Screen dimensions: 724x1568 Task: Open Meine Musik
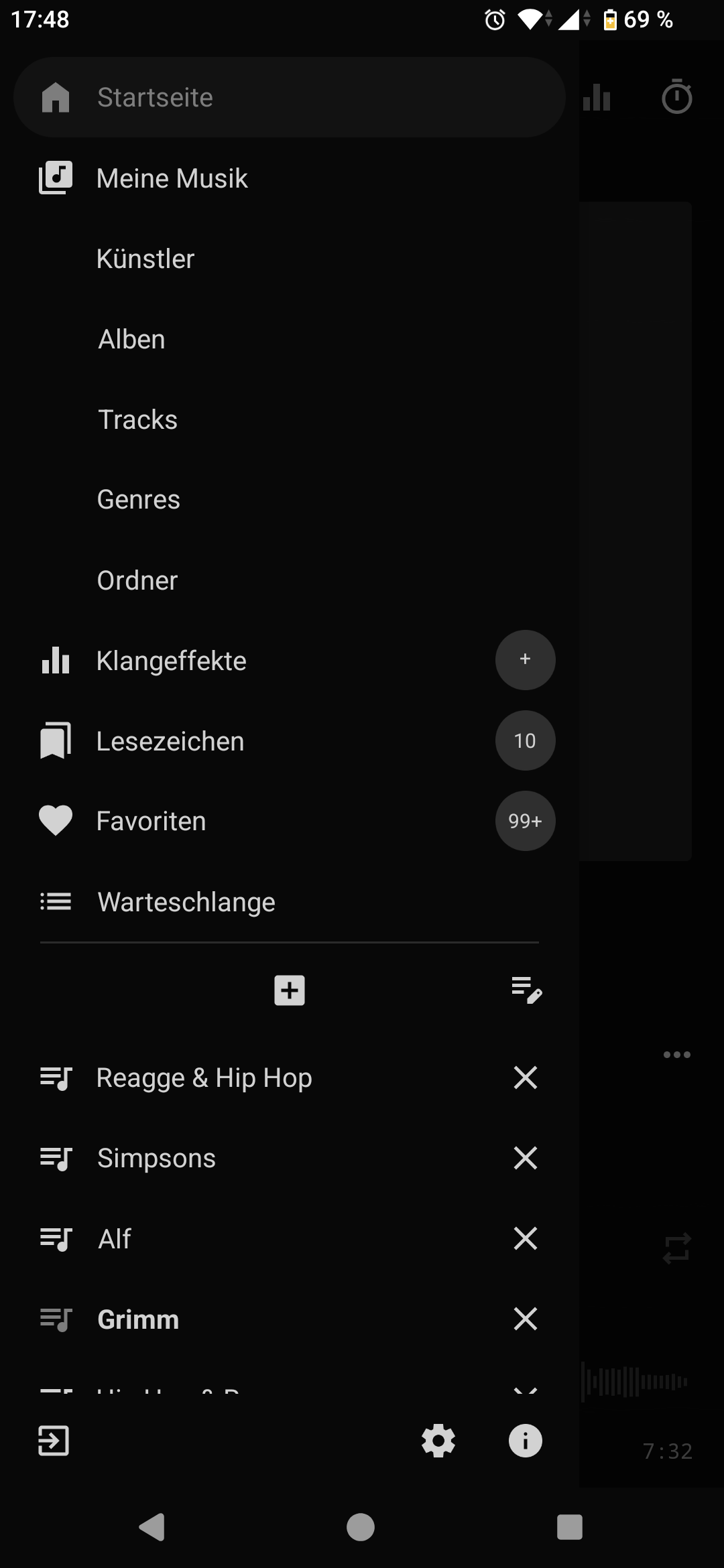pos(172,178)
